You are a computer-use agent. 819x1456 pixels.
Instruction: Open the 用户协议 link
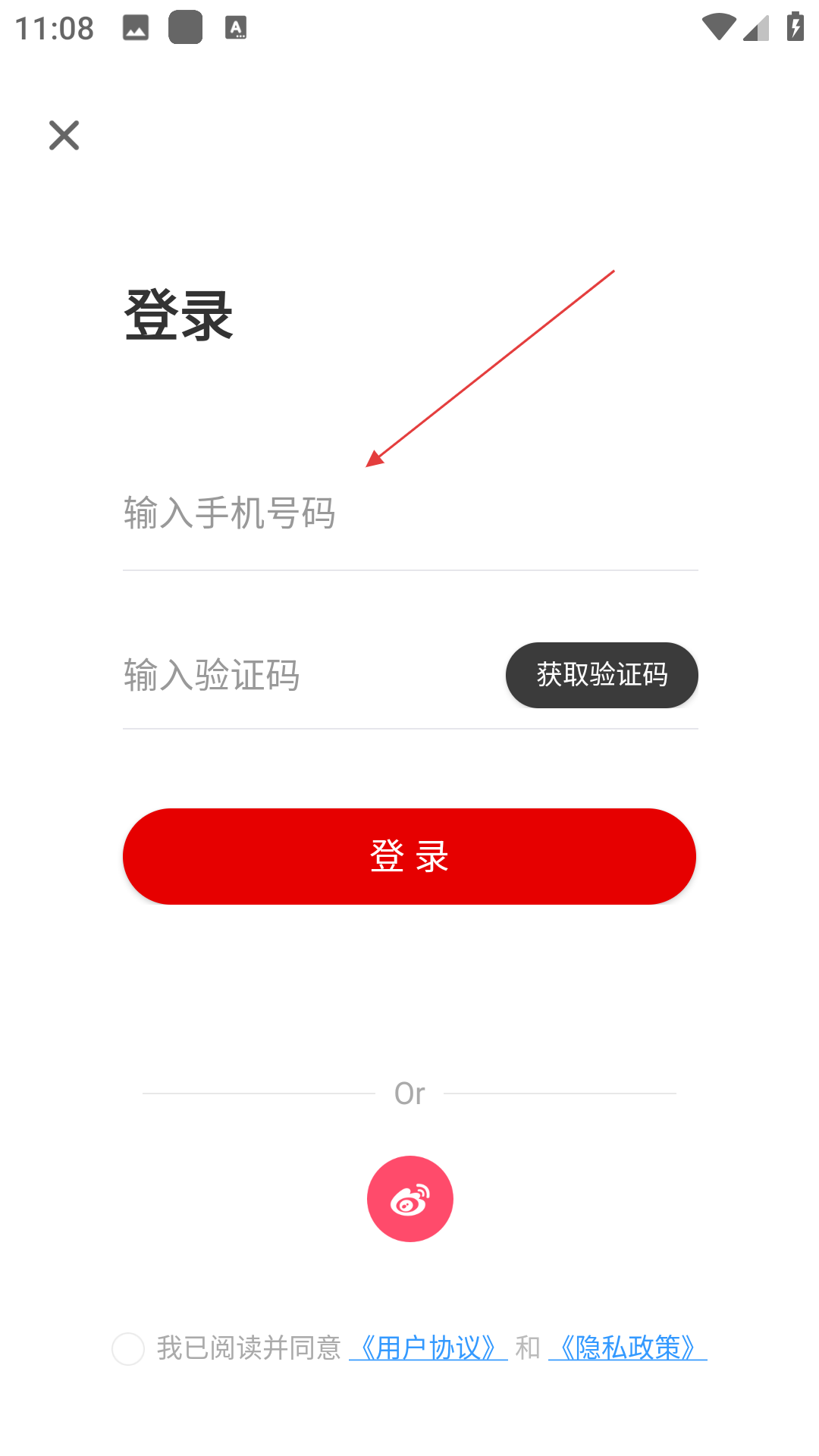click(x=428, y=1348)
